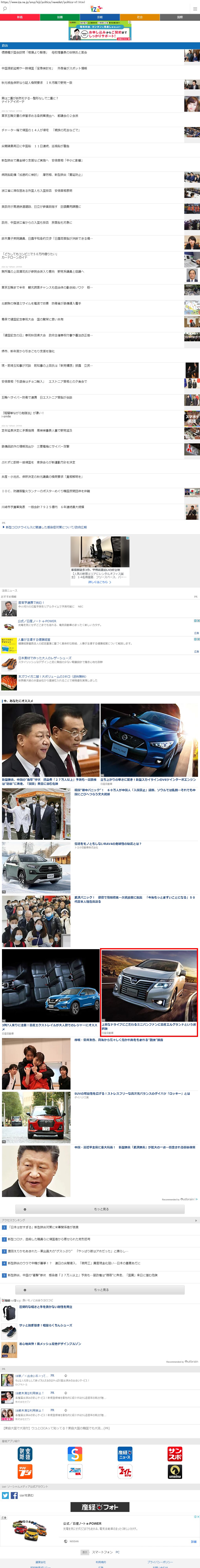This screenshot has height=1568, width=200.
Task: Switch to the 新着 tab
Action: coord(19,17)
